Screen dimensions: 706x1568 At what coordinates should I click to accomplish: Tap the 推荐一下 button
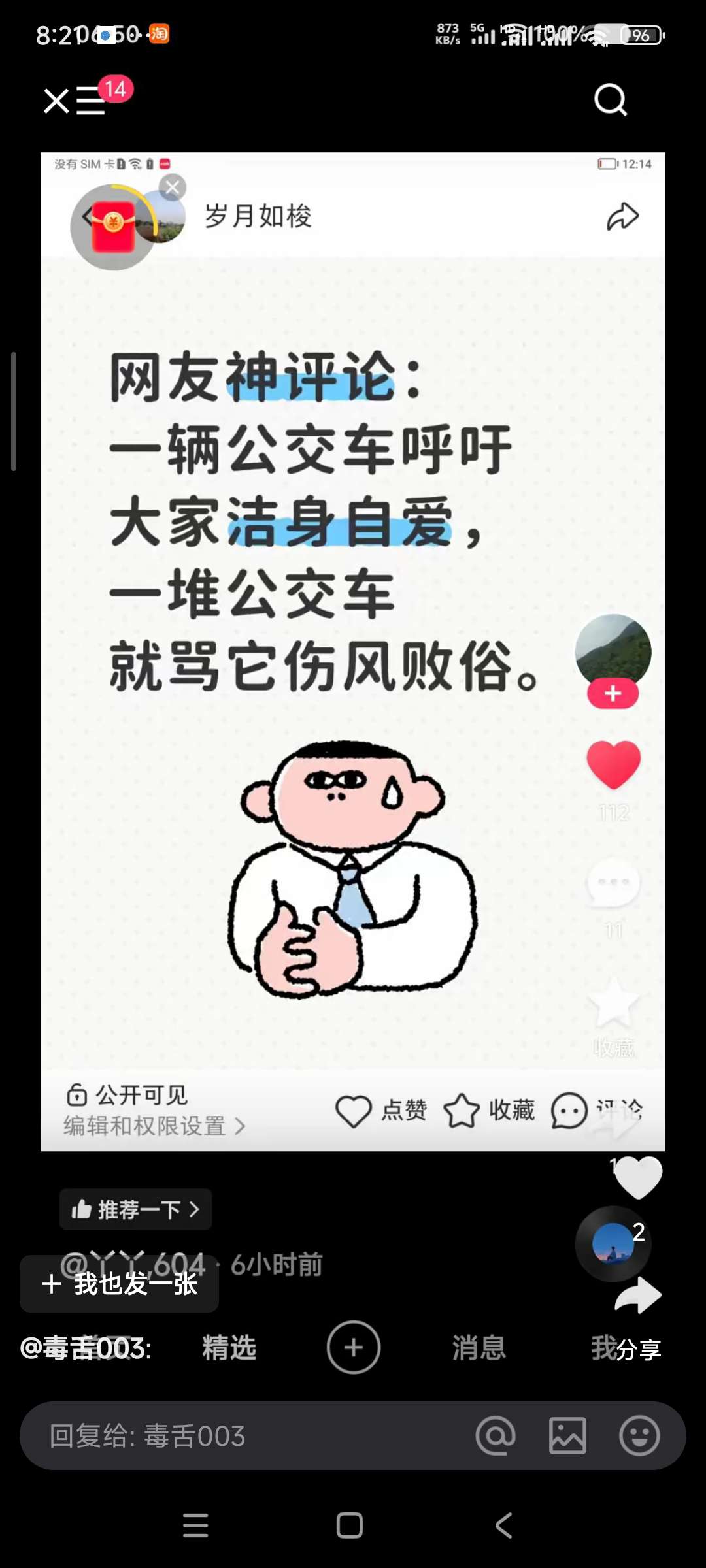(x=135, y=1209)
